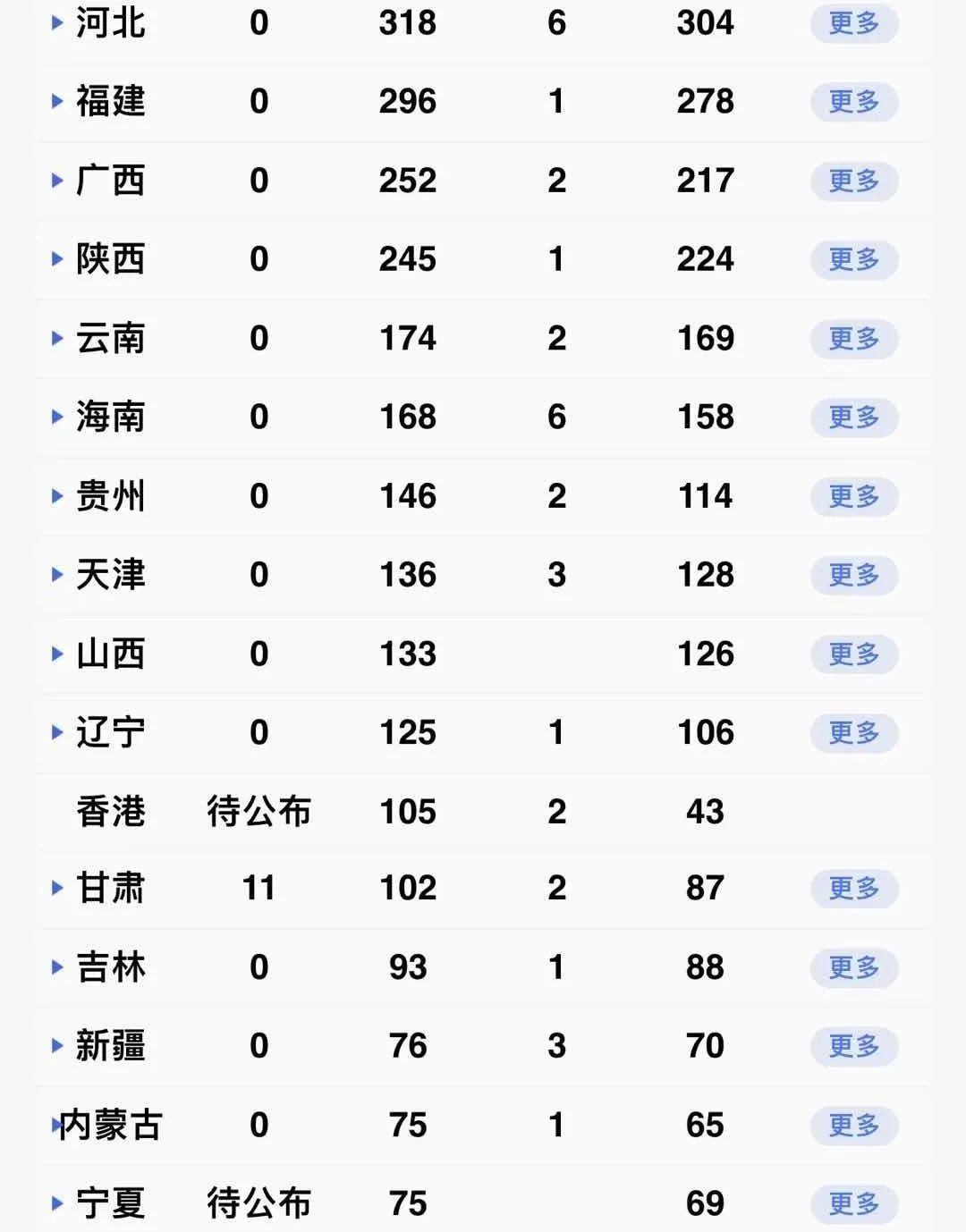The image size is (966, 1232).
Task: Expand the 河北 row arrow
Action: [58, 23]
